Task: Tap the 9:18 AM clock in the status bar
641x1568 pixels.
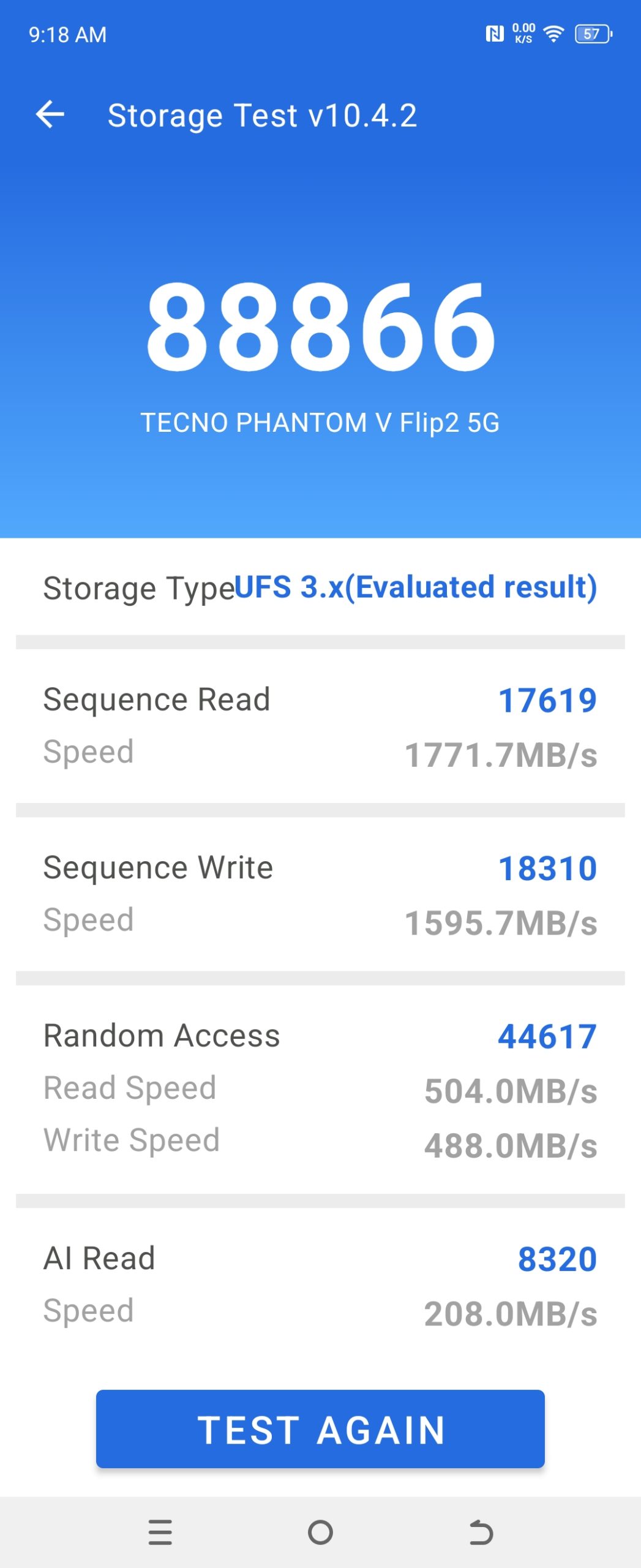Action: tap(67, 35)
